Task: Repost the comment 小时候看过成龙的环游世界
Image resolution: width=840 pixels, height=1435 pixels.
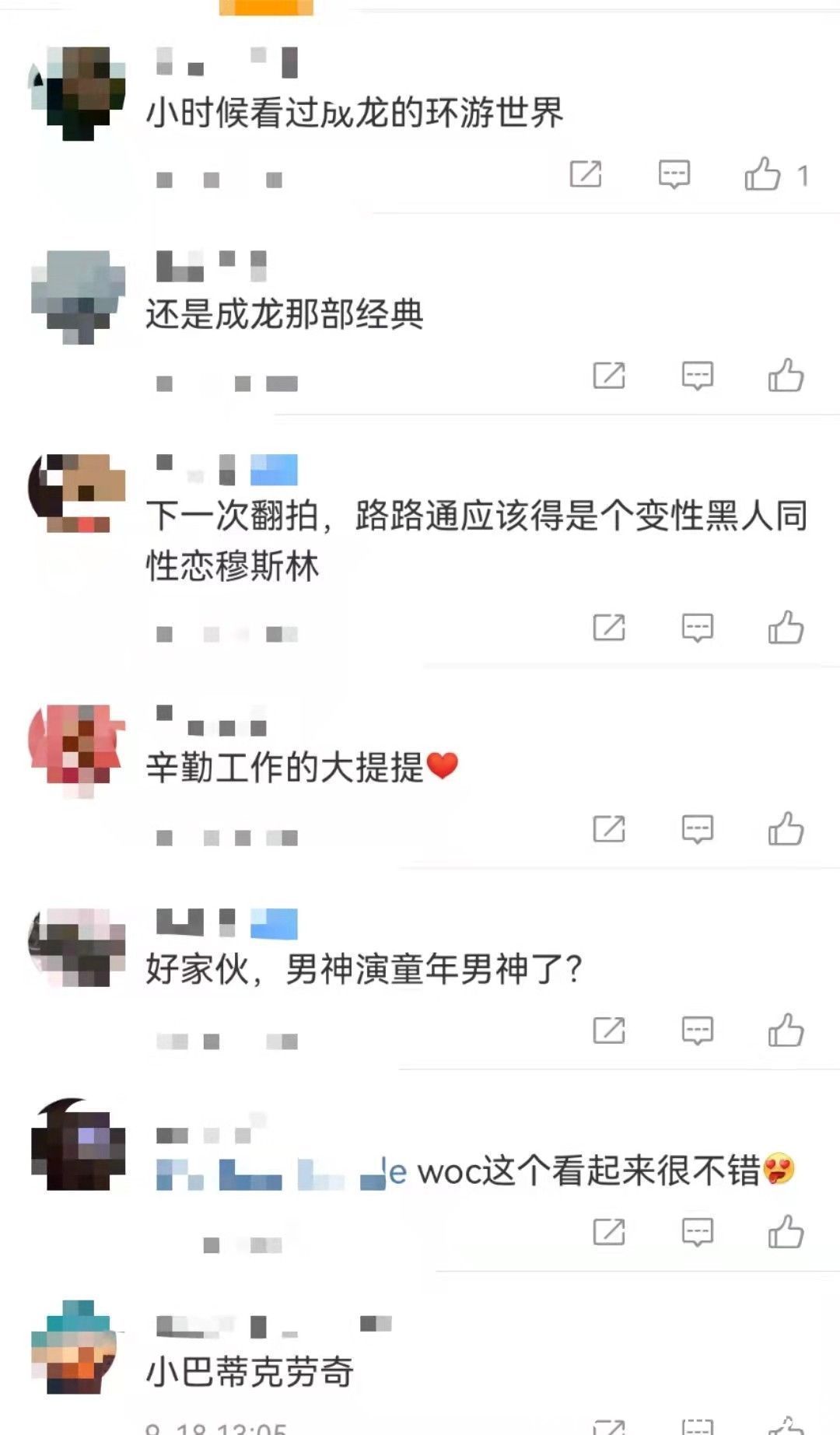Action: click(x=586, y=174)
